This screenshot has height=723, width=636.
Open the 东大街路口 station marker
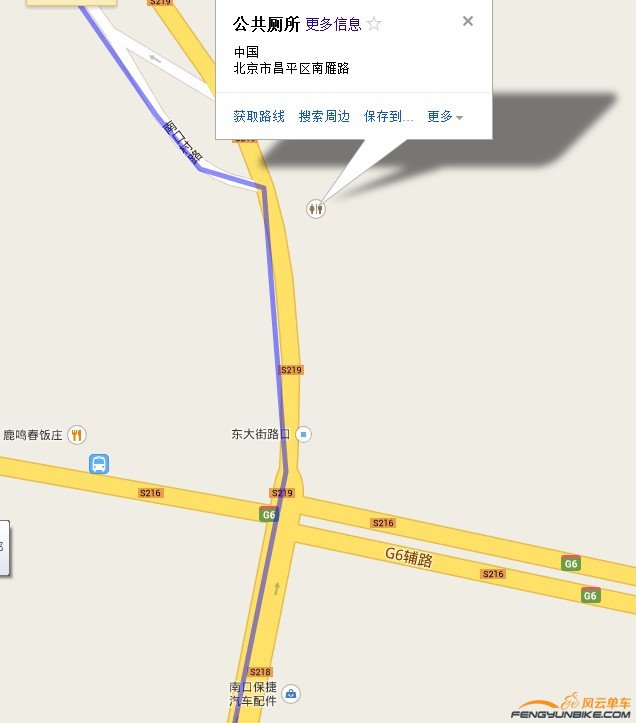pyautogui.click(x=304, y=434)
